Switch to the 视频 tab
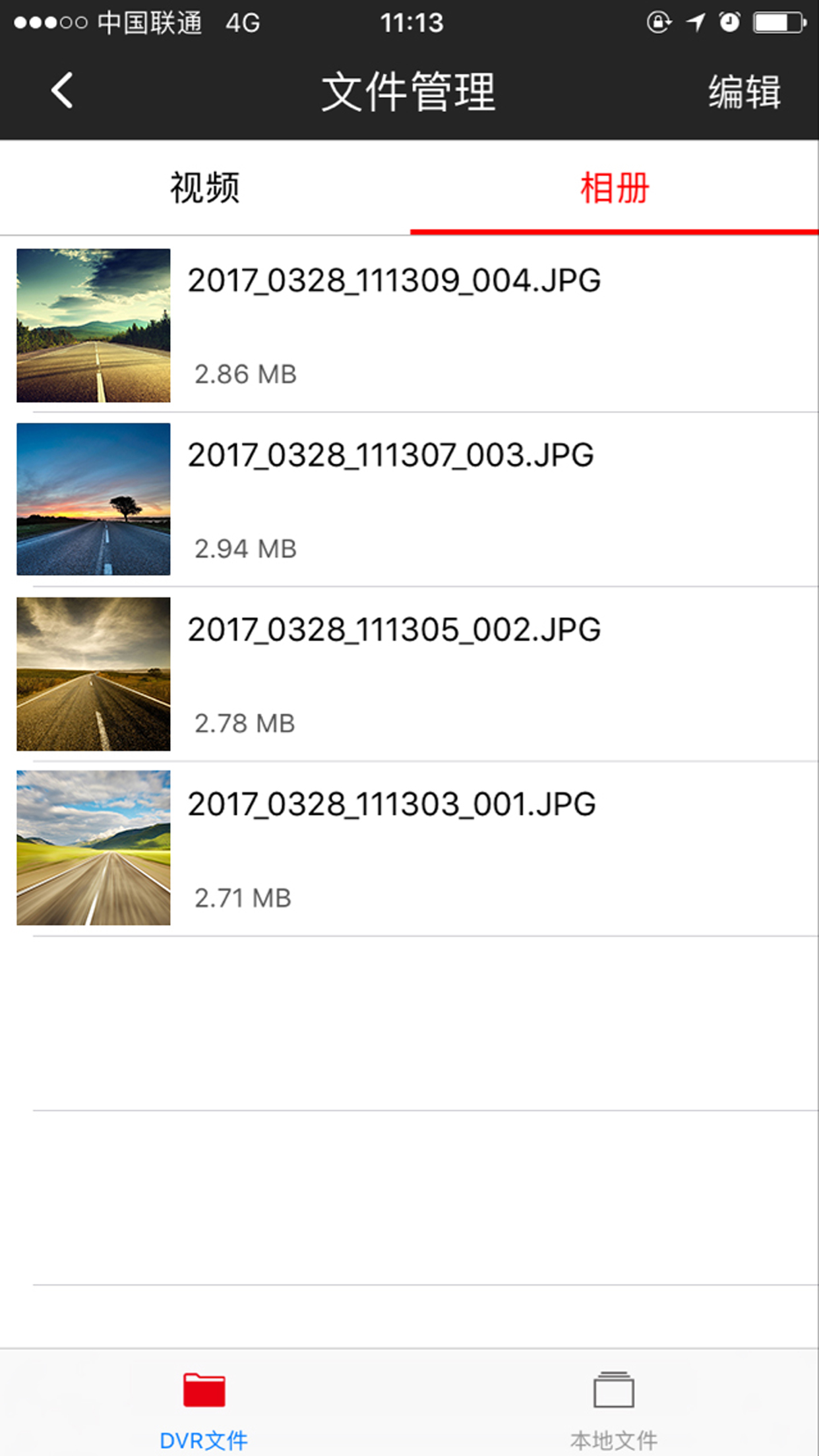The width and height of the screenshot is (819, 1456). click(x=205, y=188)
